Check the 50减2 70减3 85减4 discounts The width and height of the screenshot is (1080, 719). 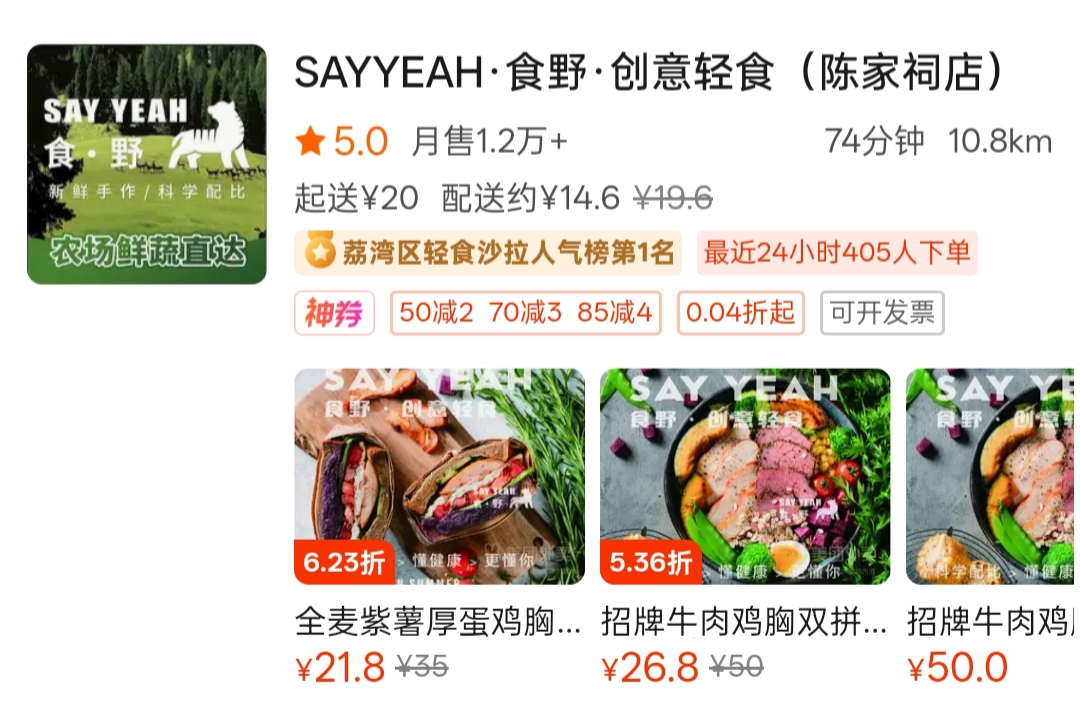[525, 314]
